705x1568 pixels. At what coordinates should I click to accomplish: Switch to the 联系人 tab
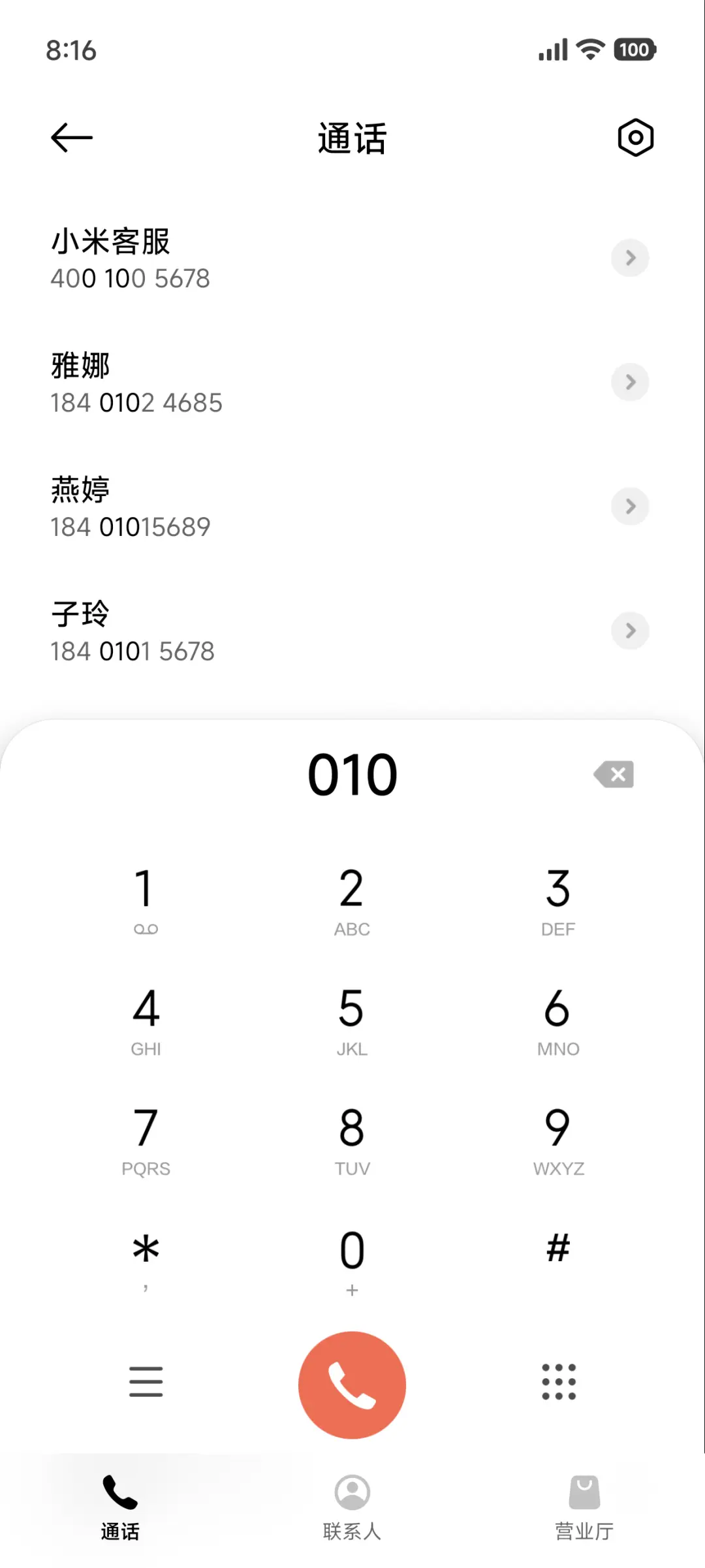click(x=352, y=1508)
